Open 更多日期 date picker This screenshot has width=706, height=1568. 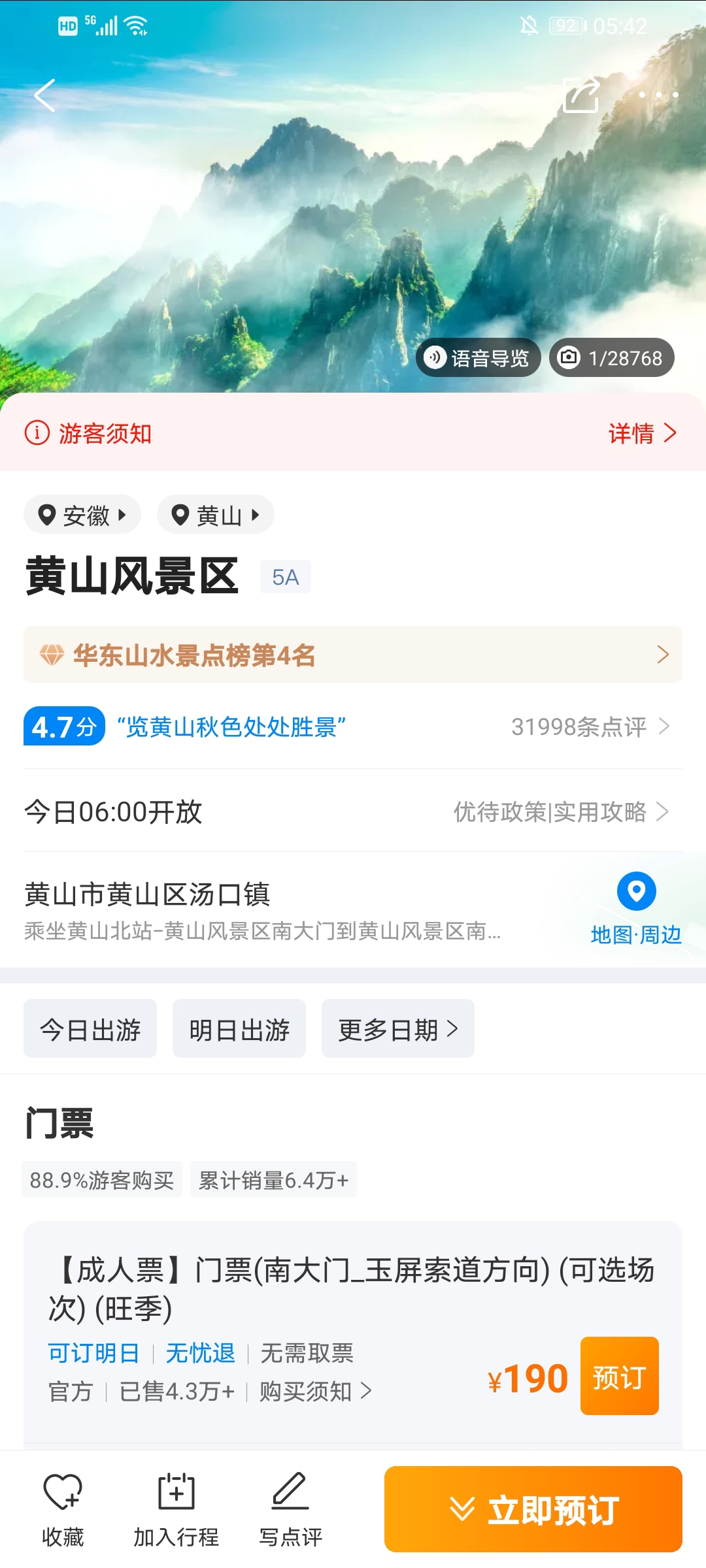point(398,1029)
